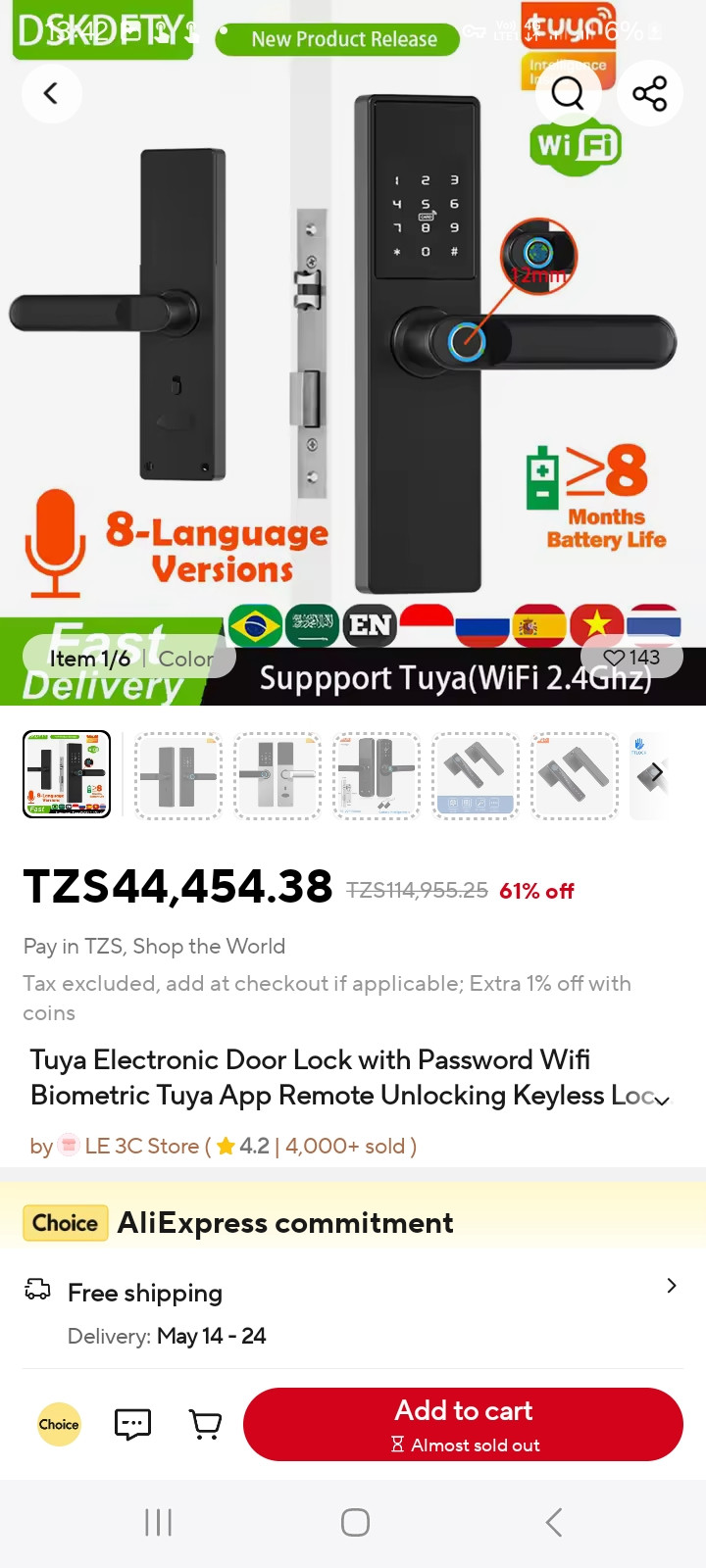Pick the fourth color variant thumbnail
Image resolution: width=706 pixels, height=1568 pixels.
[x=377, y=774]
